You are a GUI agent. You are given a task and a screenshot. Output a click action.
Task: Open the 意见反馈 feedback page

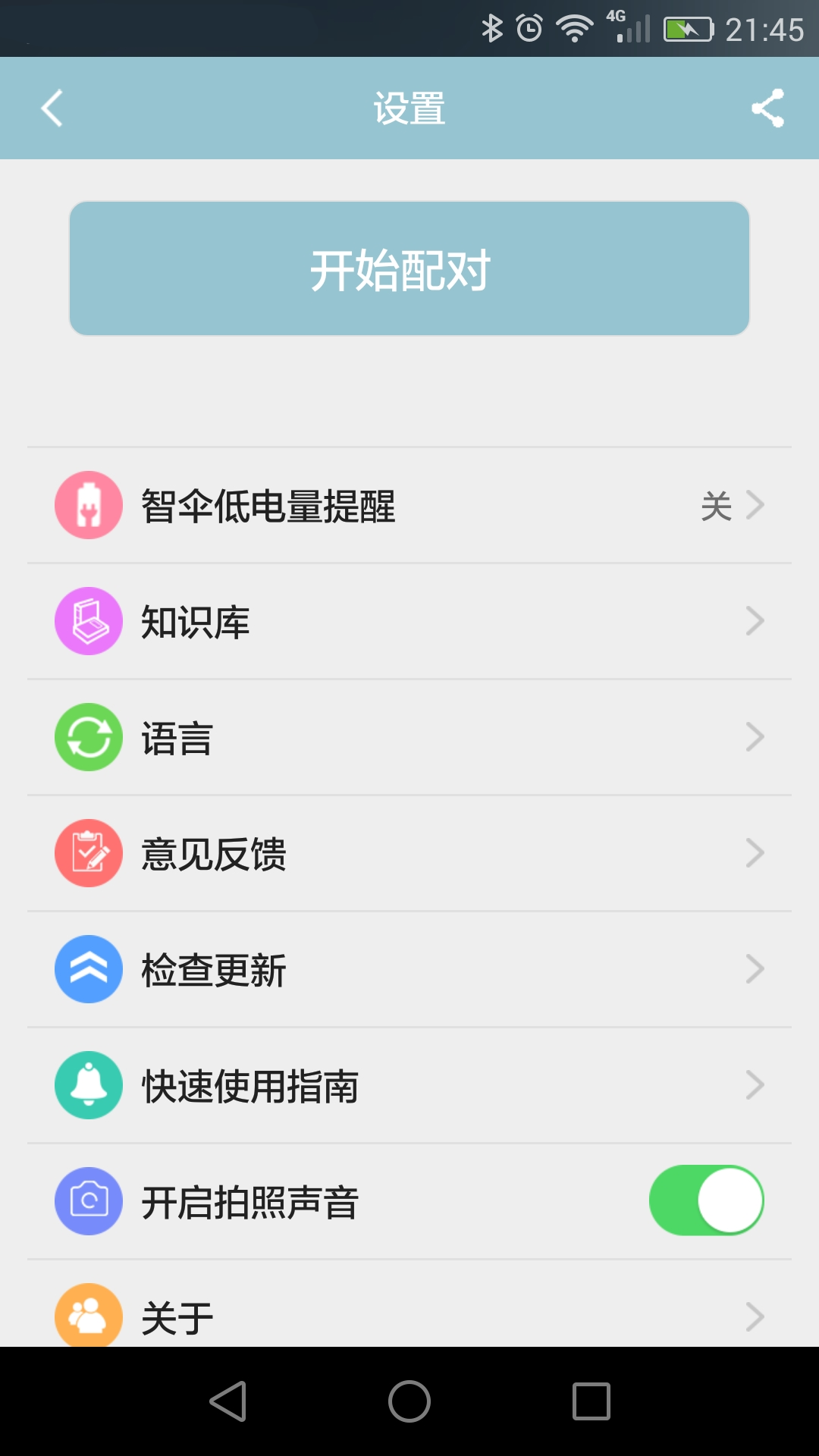point(409,852)
